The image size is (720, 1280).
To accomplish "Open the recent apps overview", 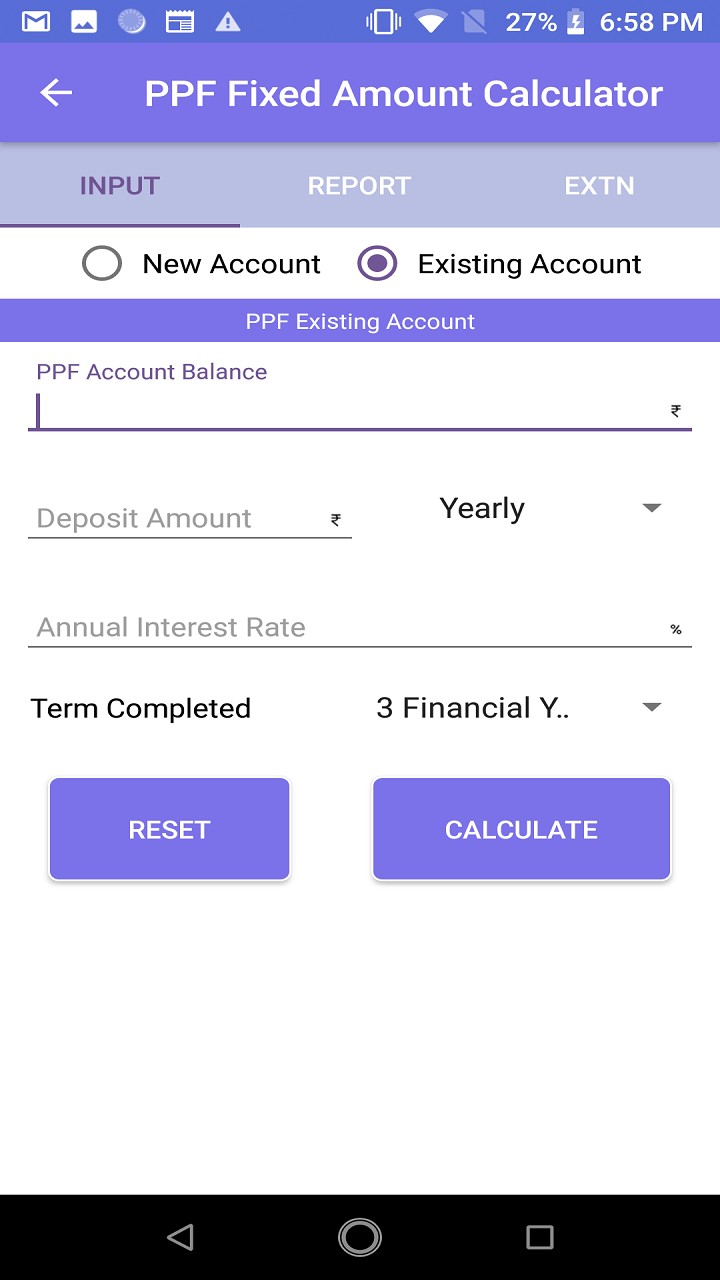I will 539,1237.
